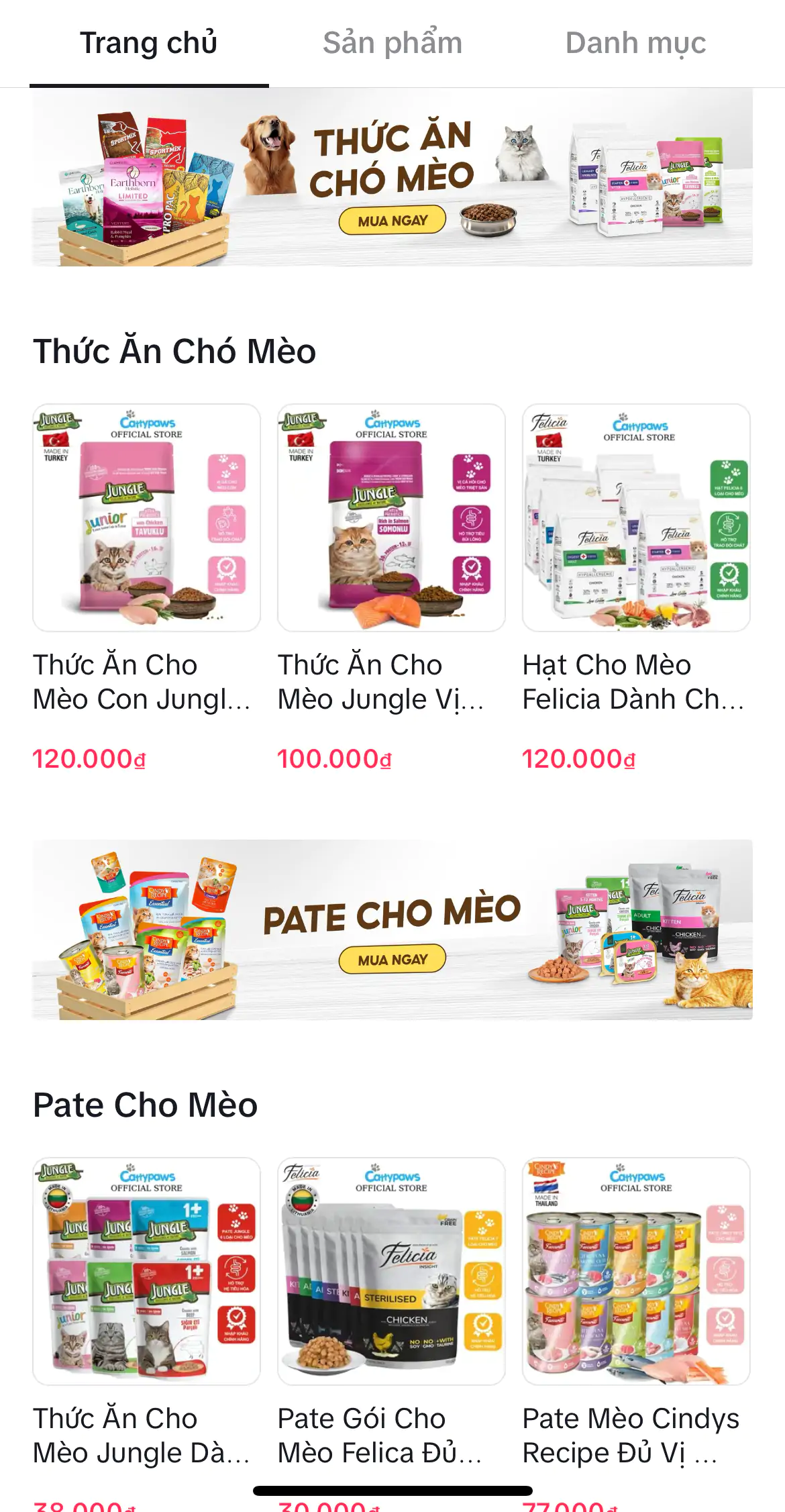Open Thức Ăn Cho Mèo Jungle Dà pate

pos(146,1271)
